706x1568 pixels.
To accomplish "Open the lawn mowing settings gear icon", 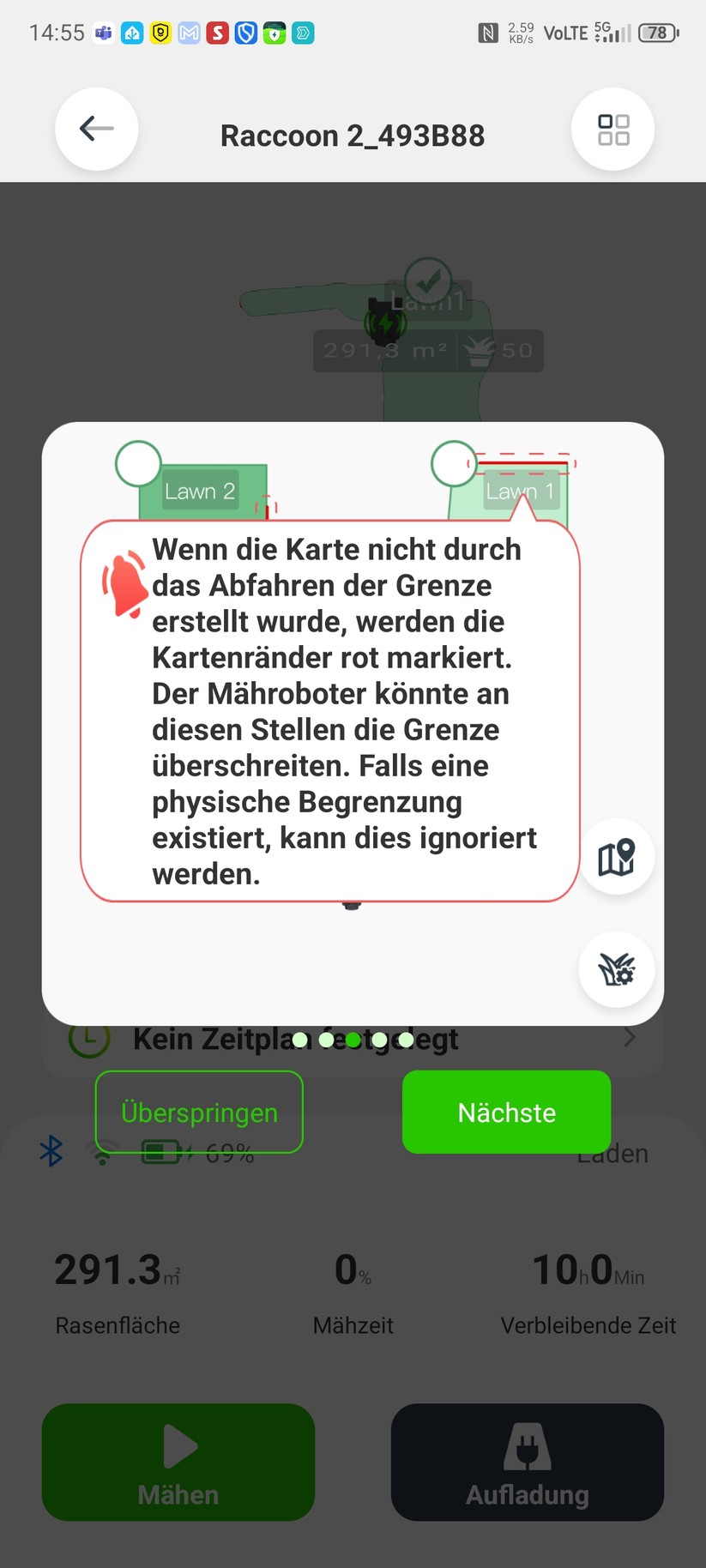I will pyautogui.click(x=617, y=968).
